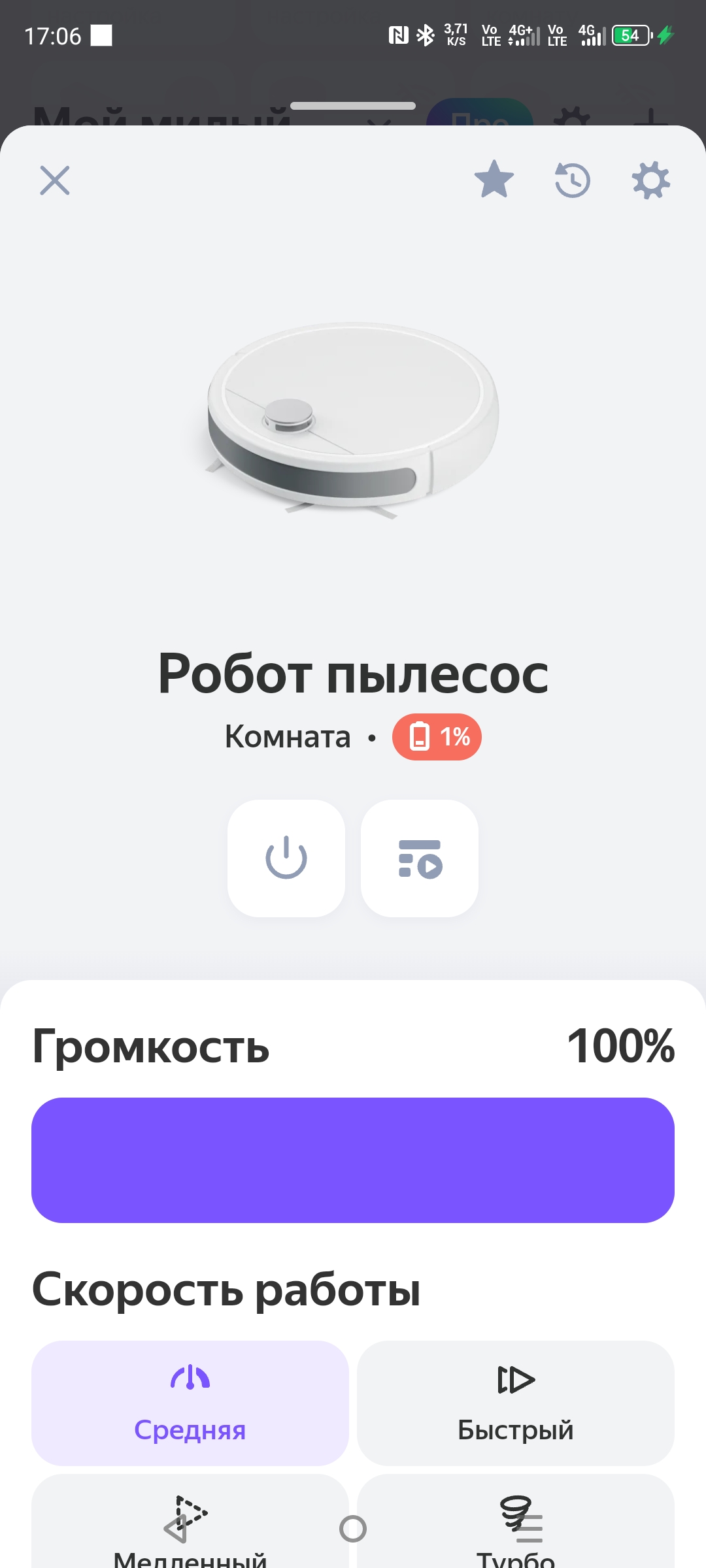
Task: Select the Средняя work speed
Action: (x=190, y=1403)
